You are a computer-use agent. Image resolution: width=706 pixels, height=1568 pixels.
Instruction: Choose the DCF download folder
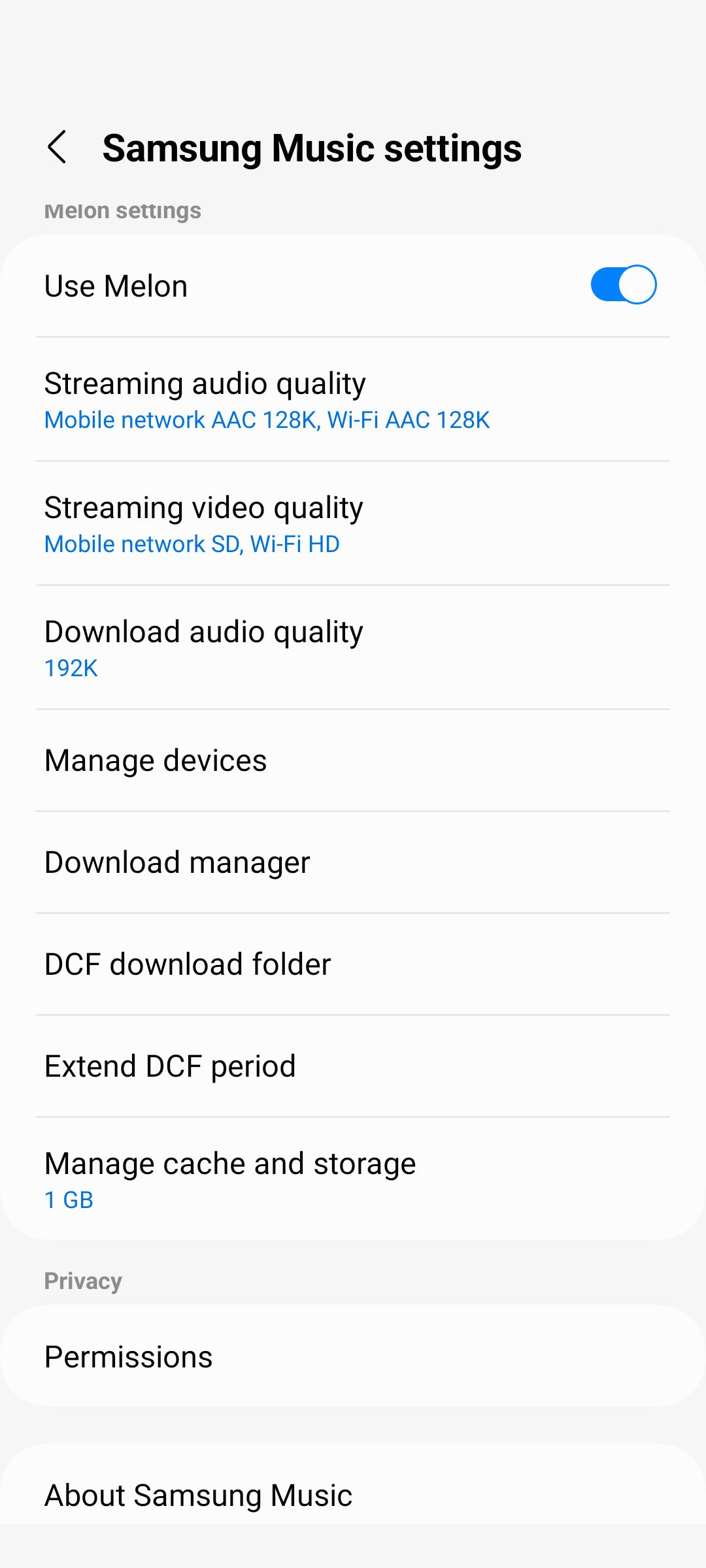353,964
